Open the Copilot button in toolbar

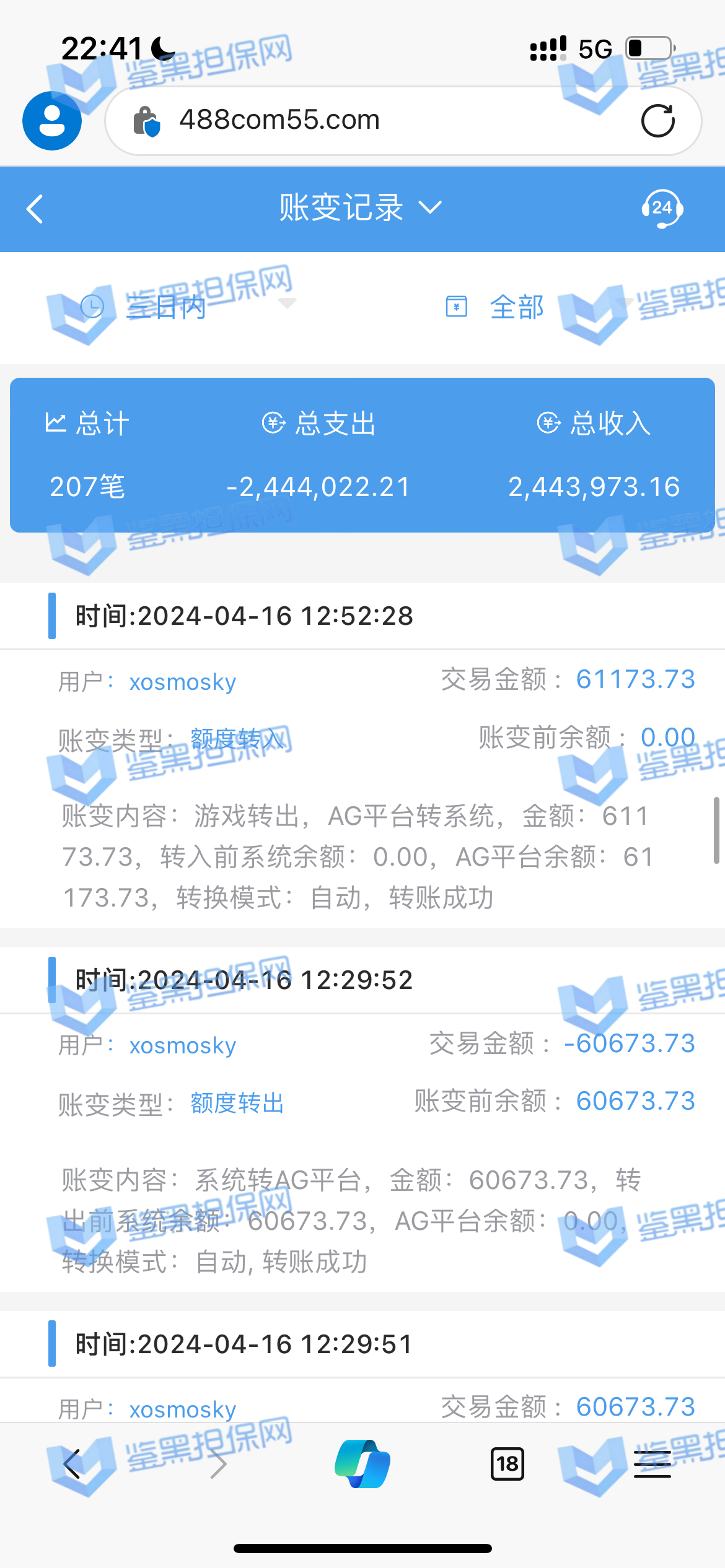(362, 1464)
